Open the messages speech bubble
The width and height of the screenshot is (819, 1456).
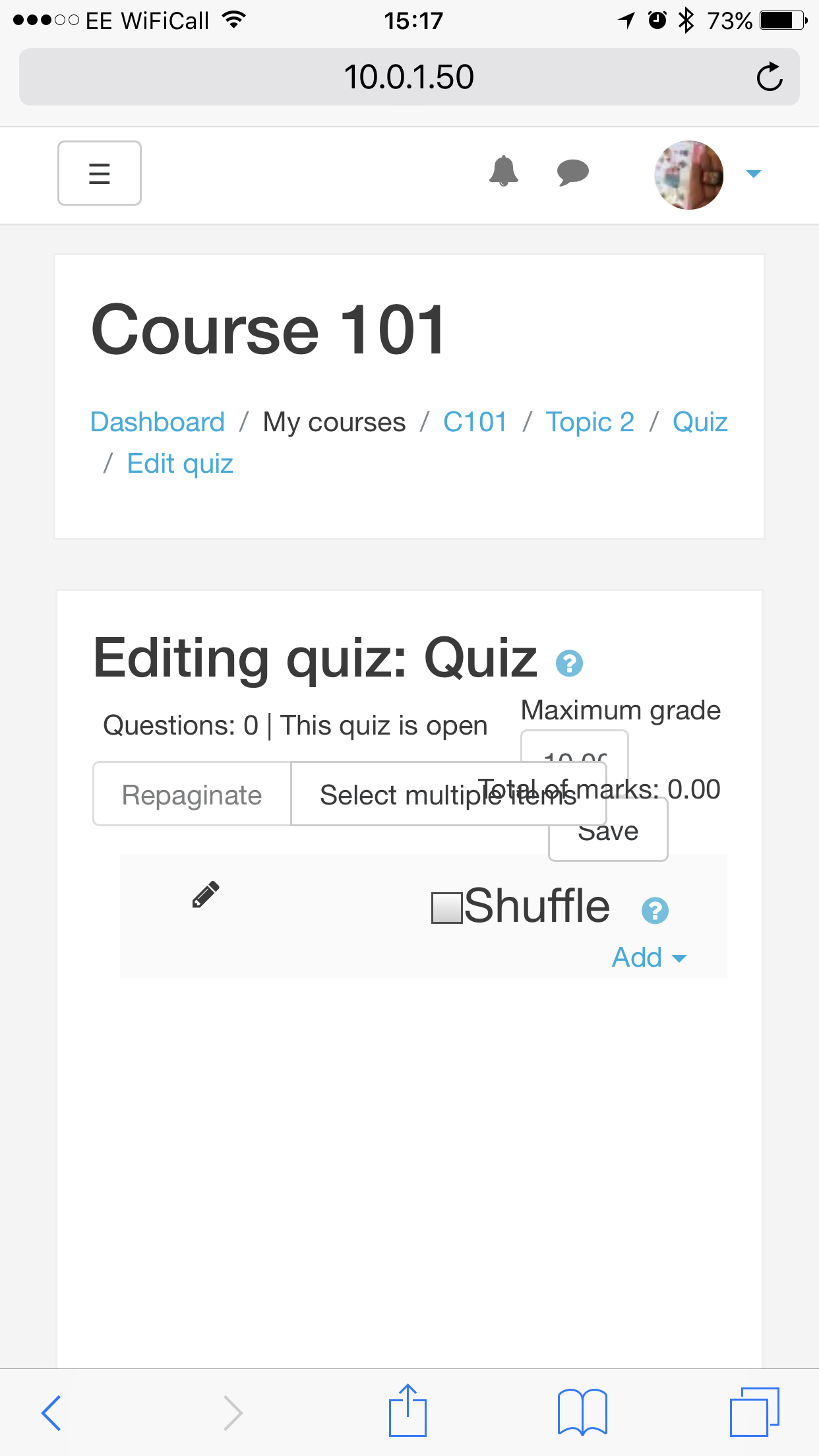pyautogui.click(x=572, y=173)
